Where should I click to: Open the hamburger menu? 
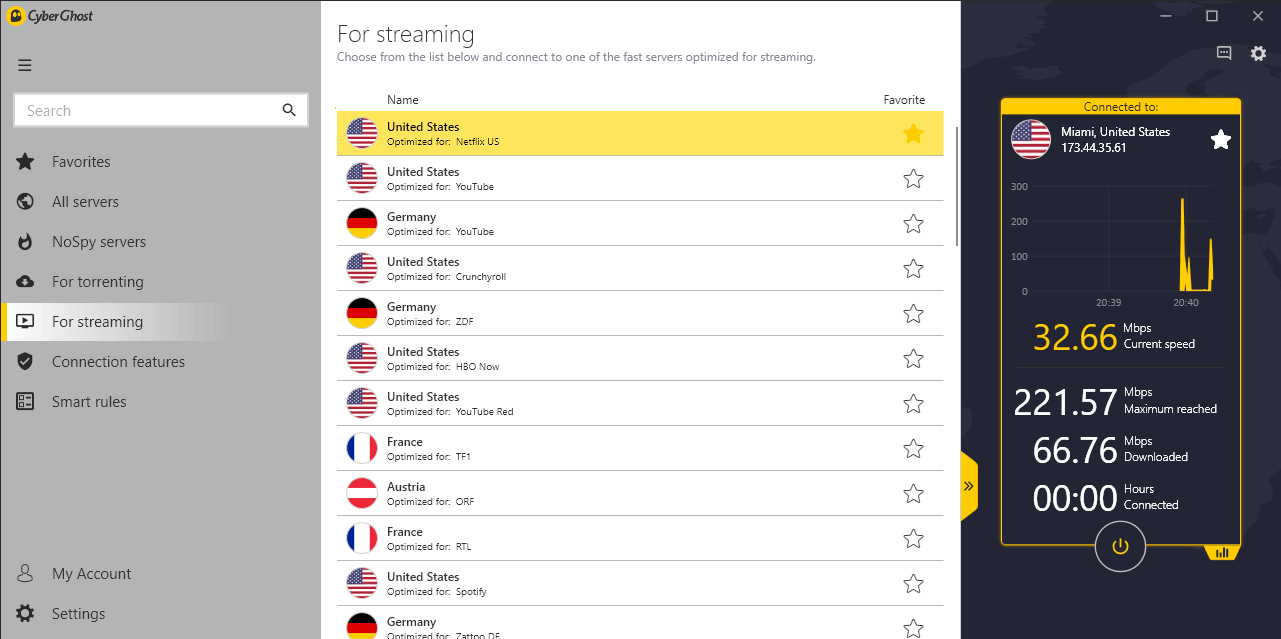[x=25, y=66]
